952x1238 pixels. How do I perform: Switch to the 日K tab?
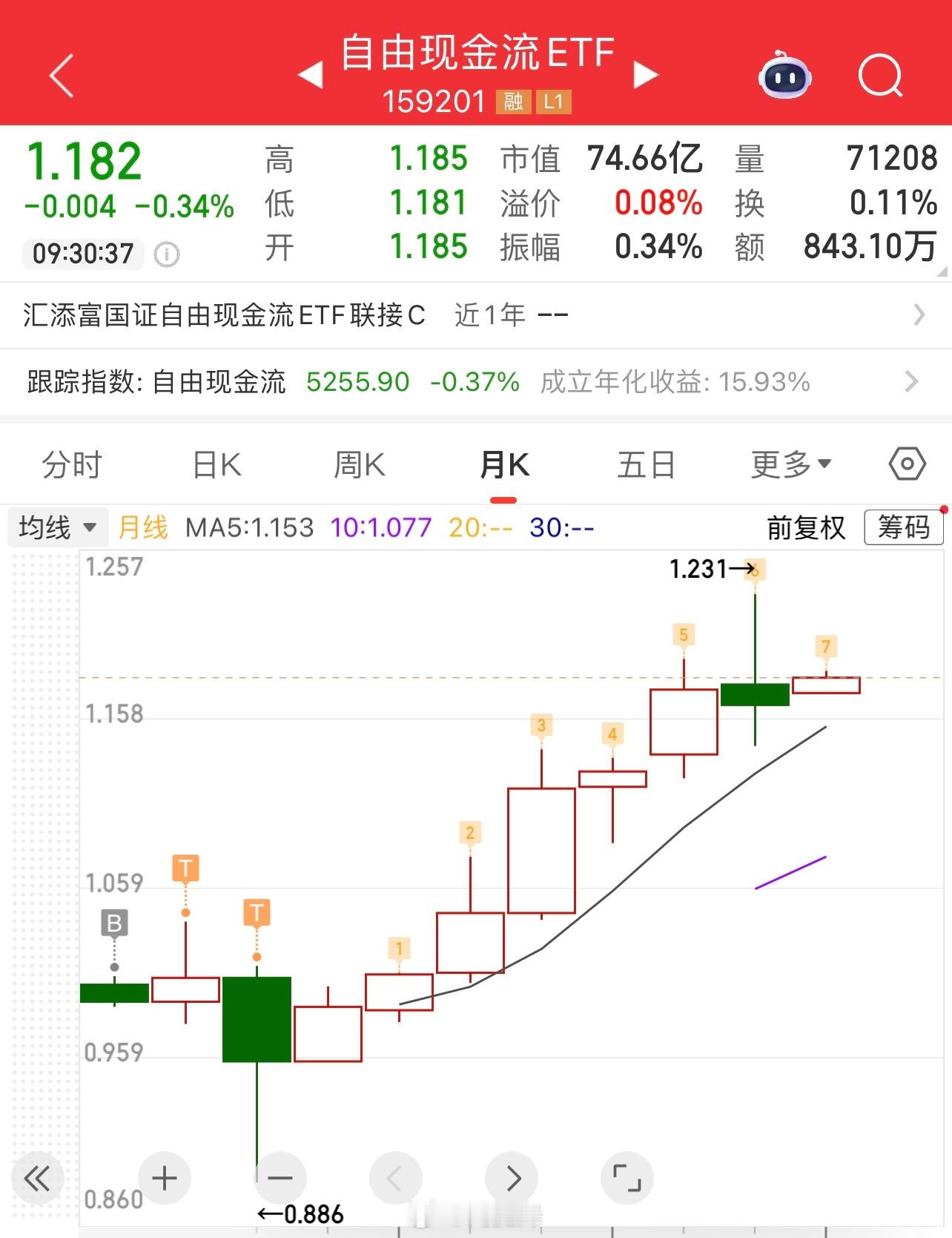pyautogui.click(x=215, y=464)
